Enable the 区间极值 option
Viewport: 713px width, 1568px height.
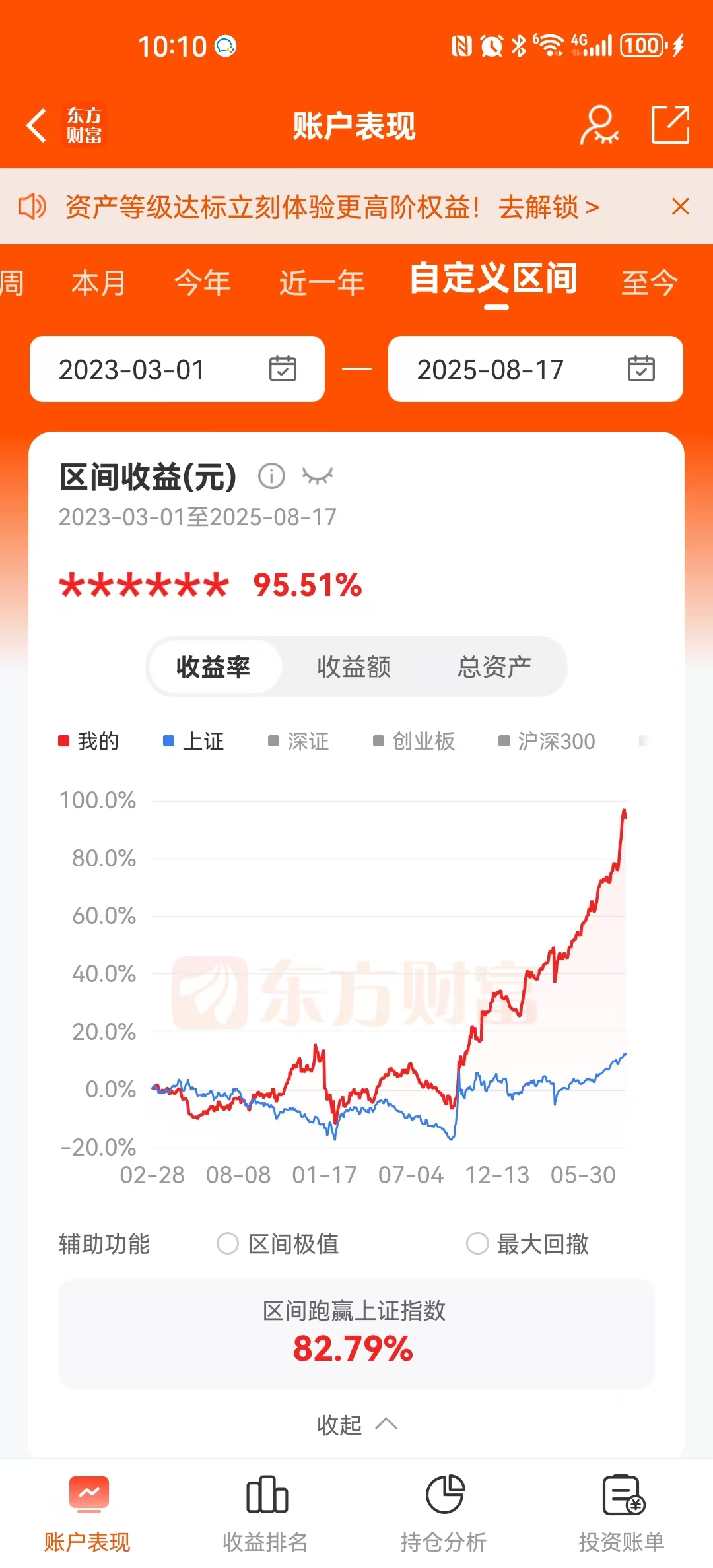pos(228,1243)
